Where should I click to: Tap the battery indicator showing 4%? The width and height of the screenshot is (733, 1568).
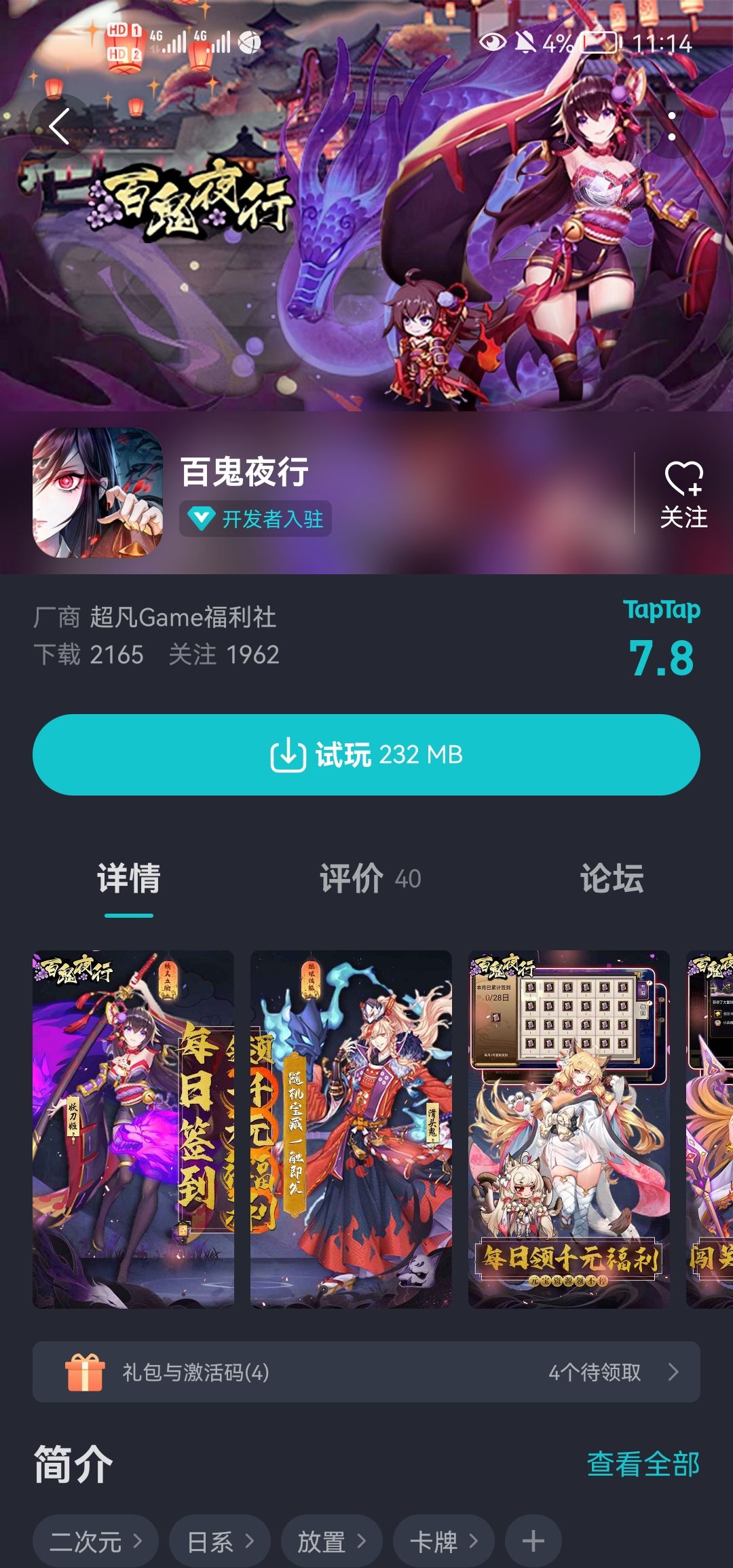pos(597,43)
